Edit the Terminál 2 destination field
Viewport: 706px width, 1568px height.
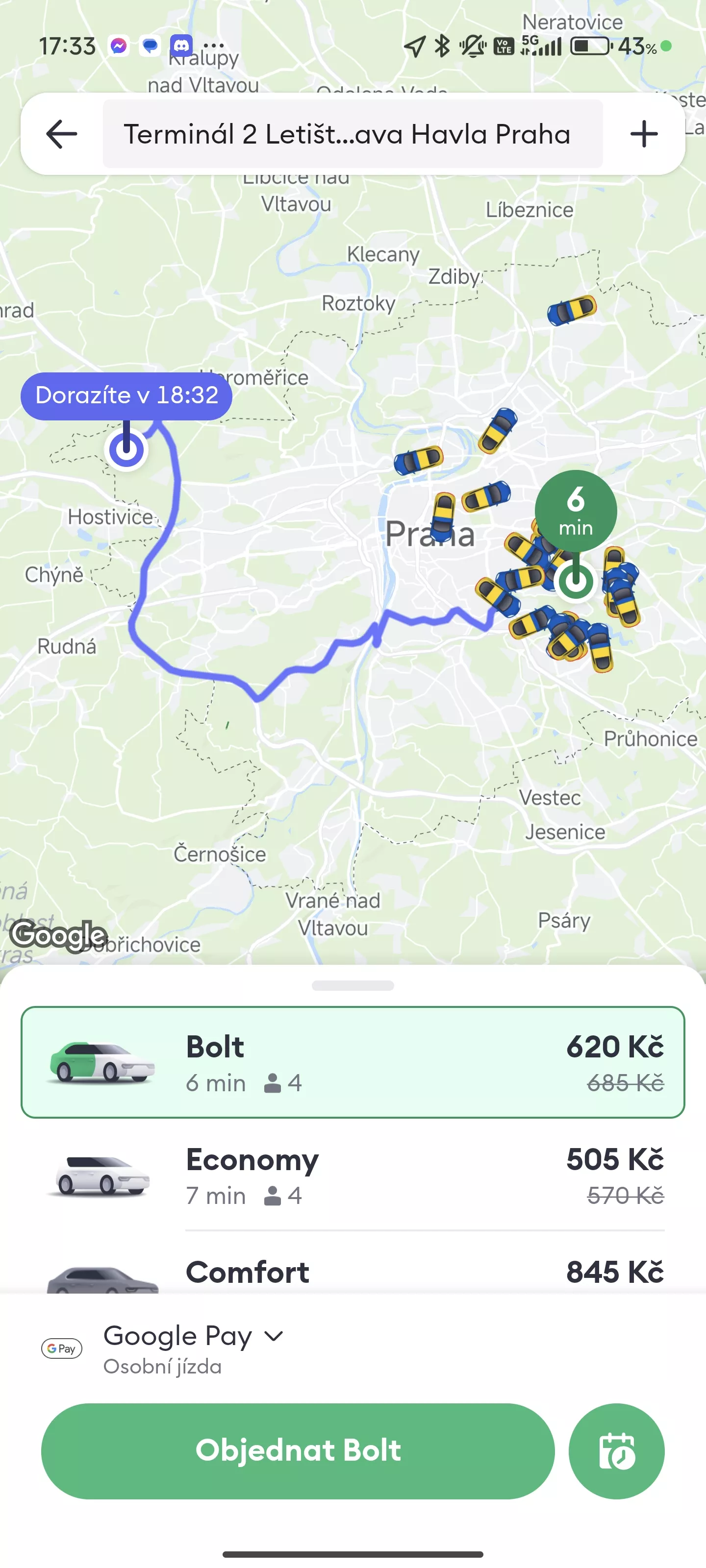[x=353, y=134]
